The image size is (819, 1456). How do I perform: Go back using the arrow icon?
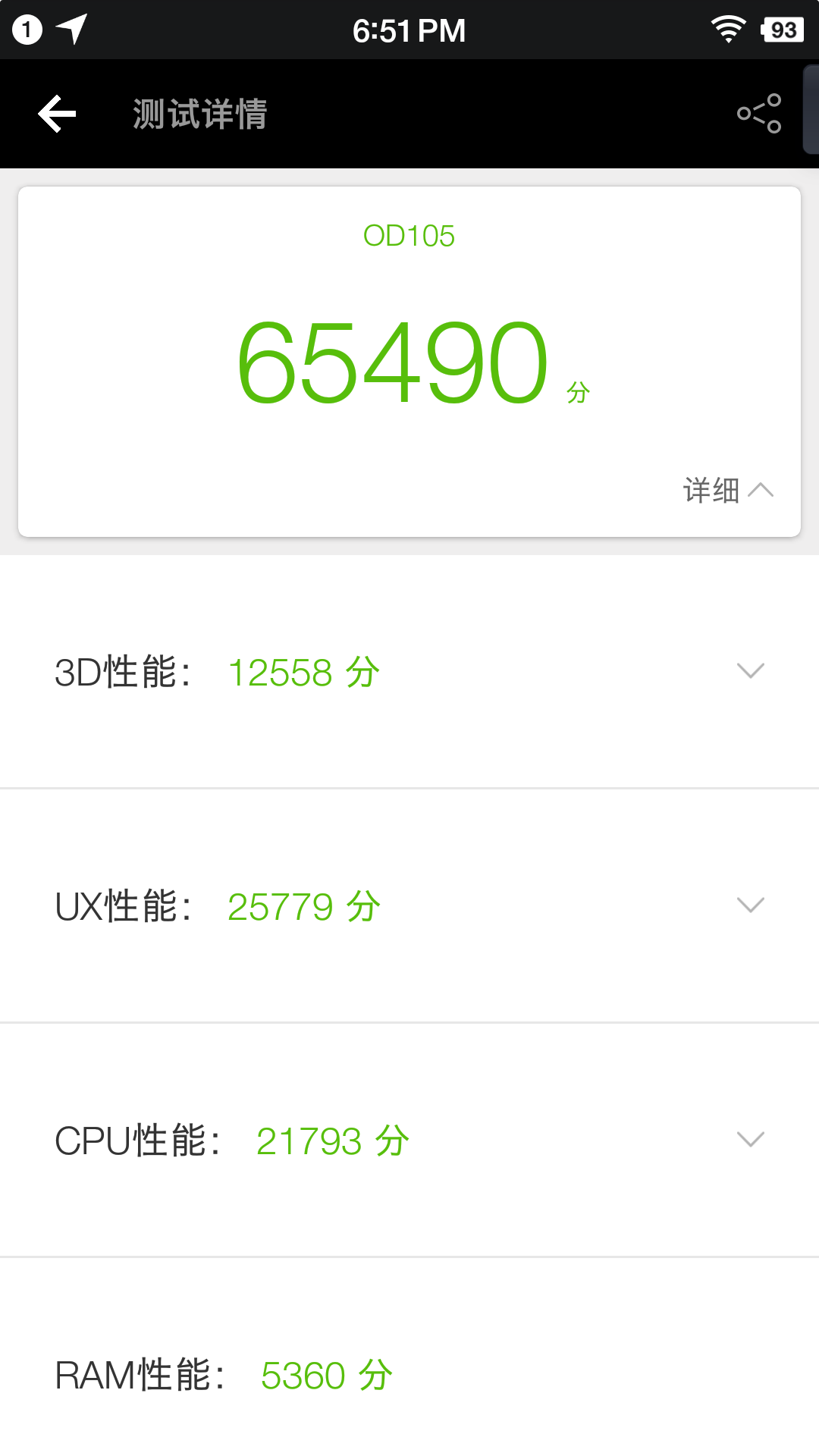(x=57, y=114)
